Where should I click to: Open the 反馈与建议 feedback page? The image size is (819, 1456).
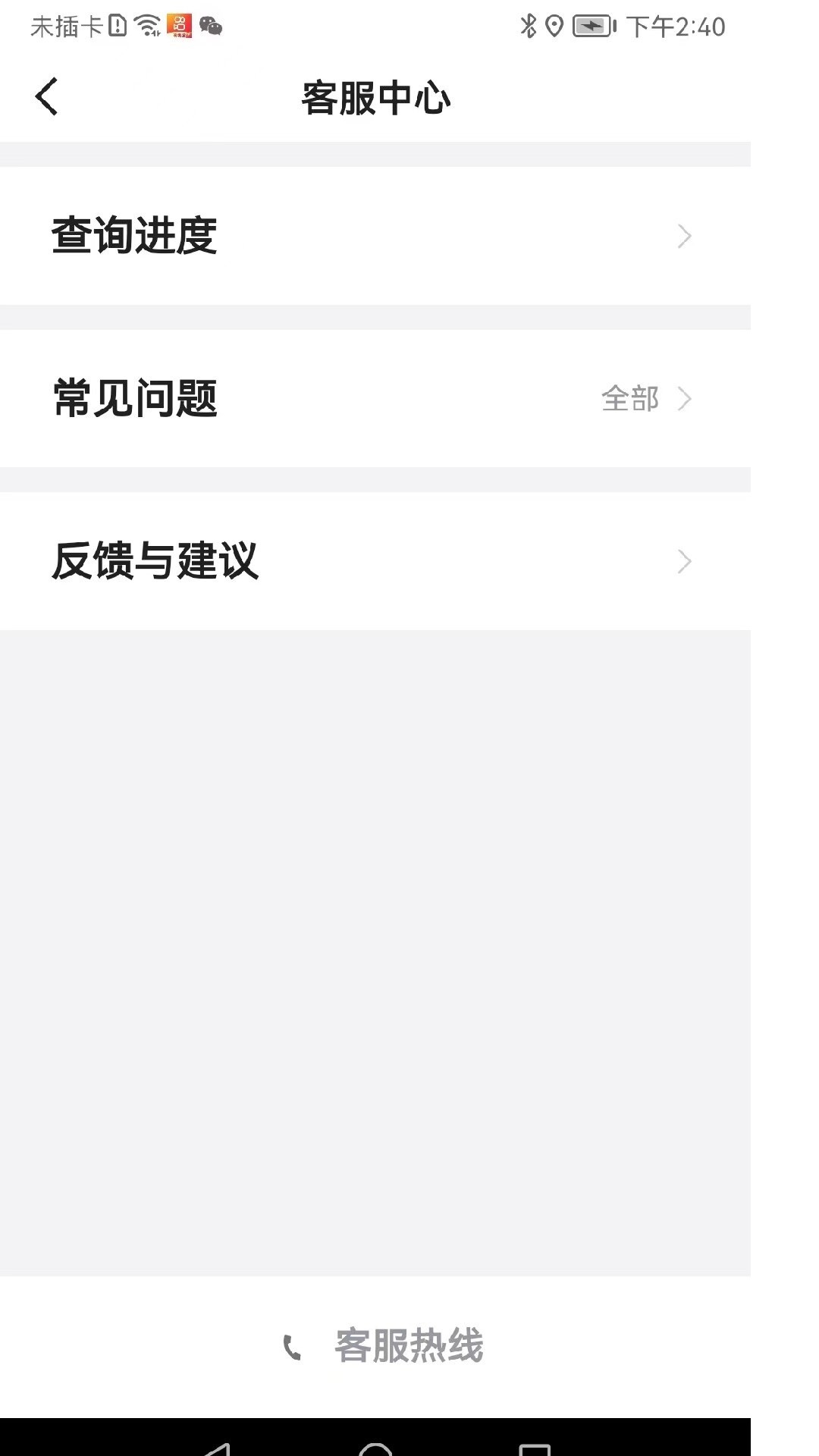pos(155,561)
